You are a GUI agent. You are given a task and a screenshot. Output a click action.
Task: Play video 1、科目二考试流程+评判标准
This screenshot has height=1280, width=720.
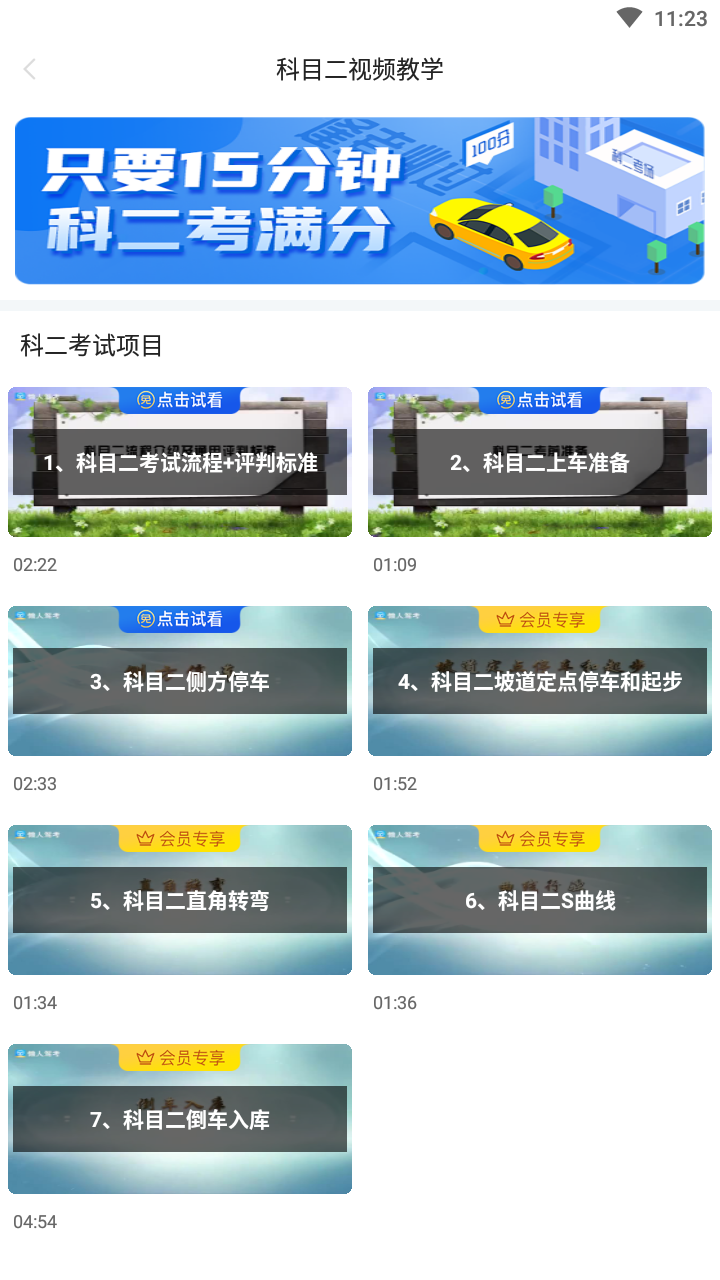pyautogui.click(x=180, y=462)
